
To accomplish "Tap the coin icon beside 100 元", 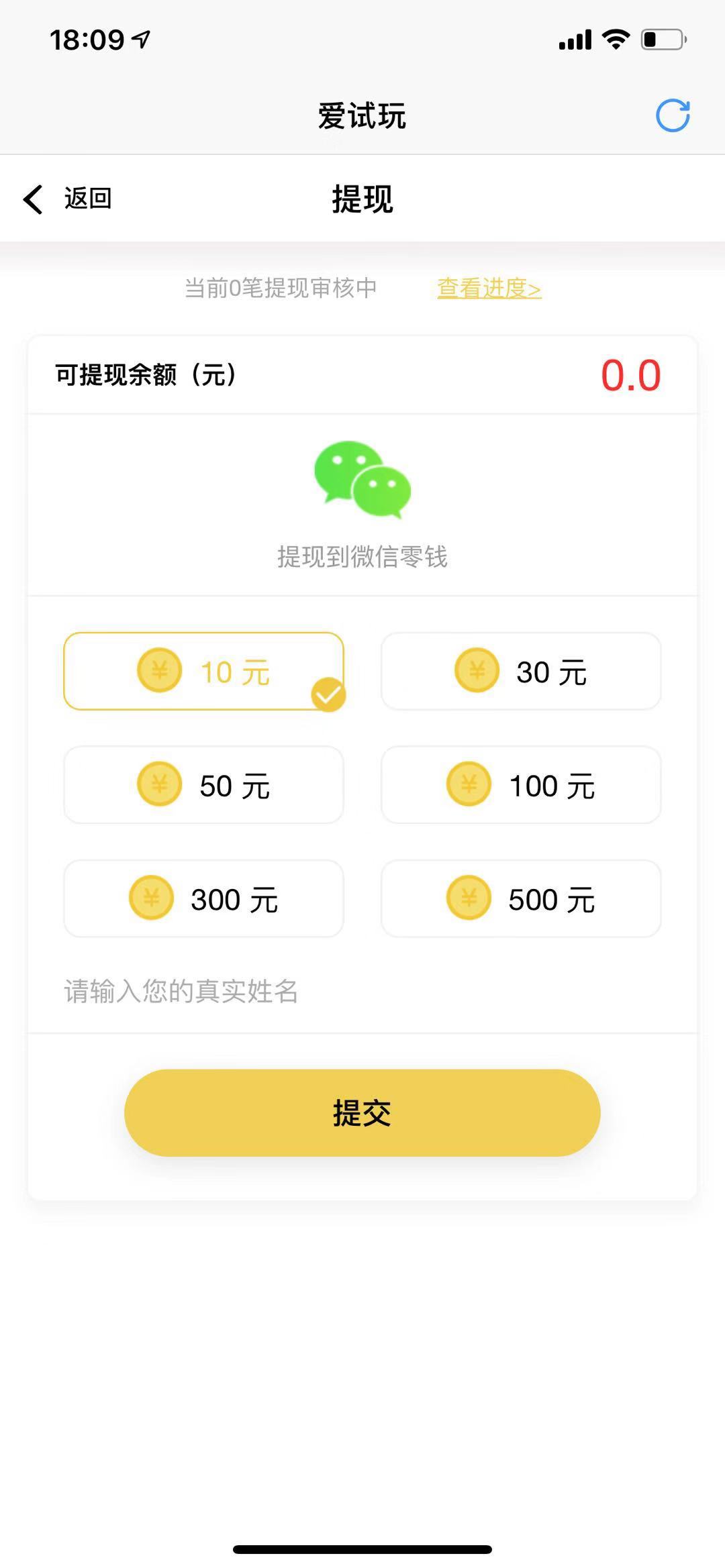I will [x=470, y=784].
